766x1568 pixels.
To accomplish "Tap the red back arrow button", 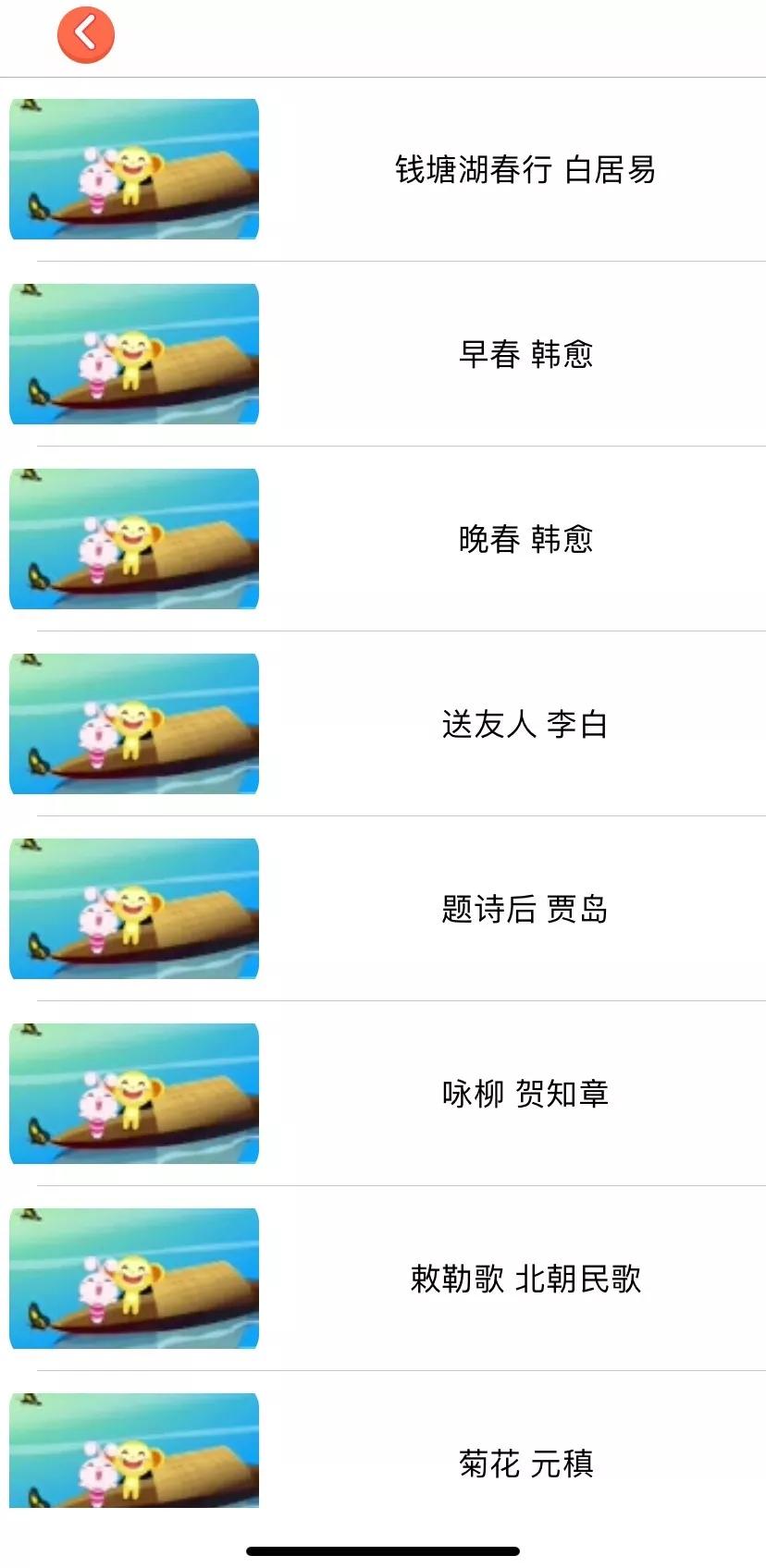I will click(86, 34).
